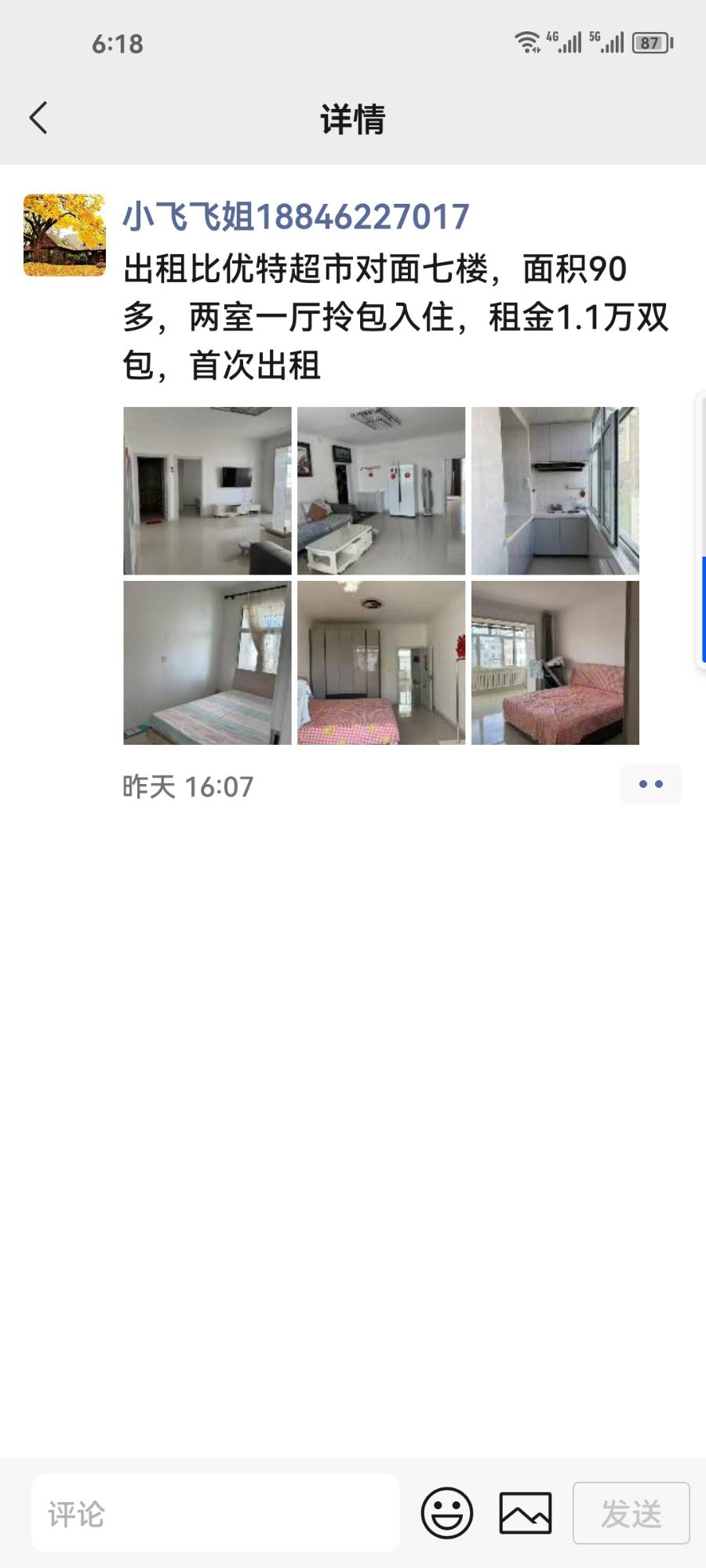Open the kitchen photo
706x1568 pixels.
(x=555, y=491)
